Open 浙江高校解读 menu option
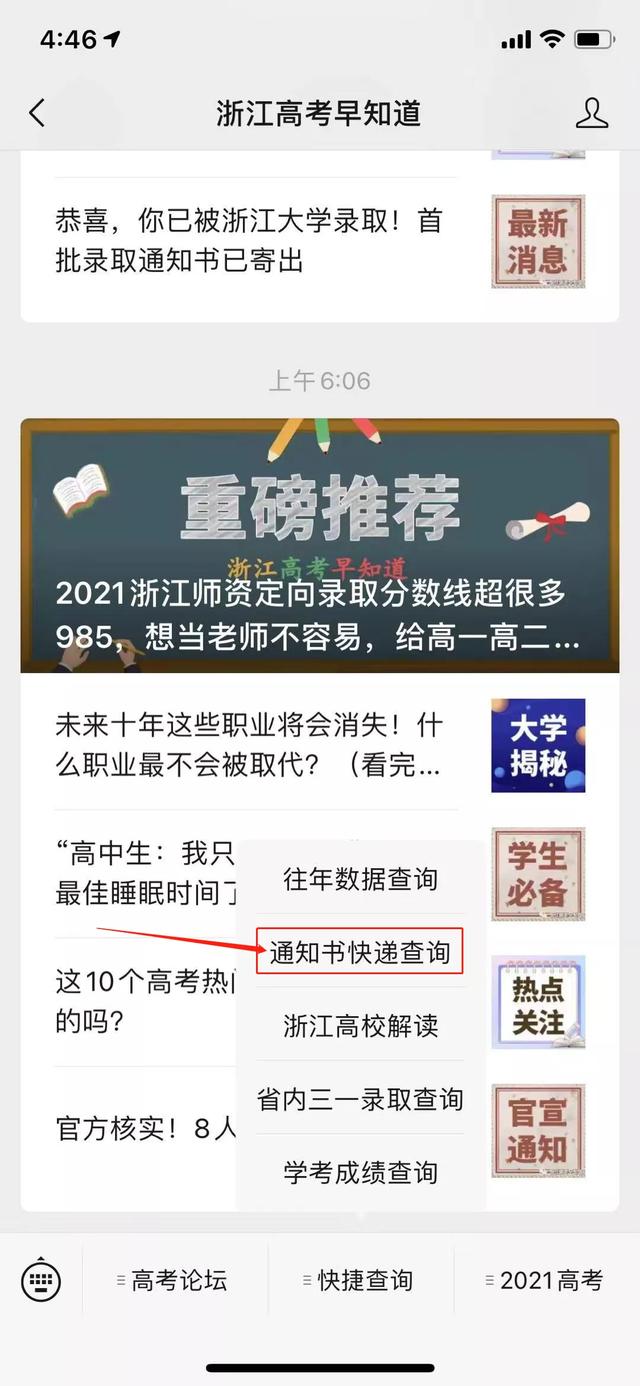The height and width of the screenshot is (1386, 640). 360,1026
